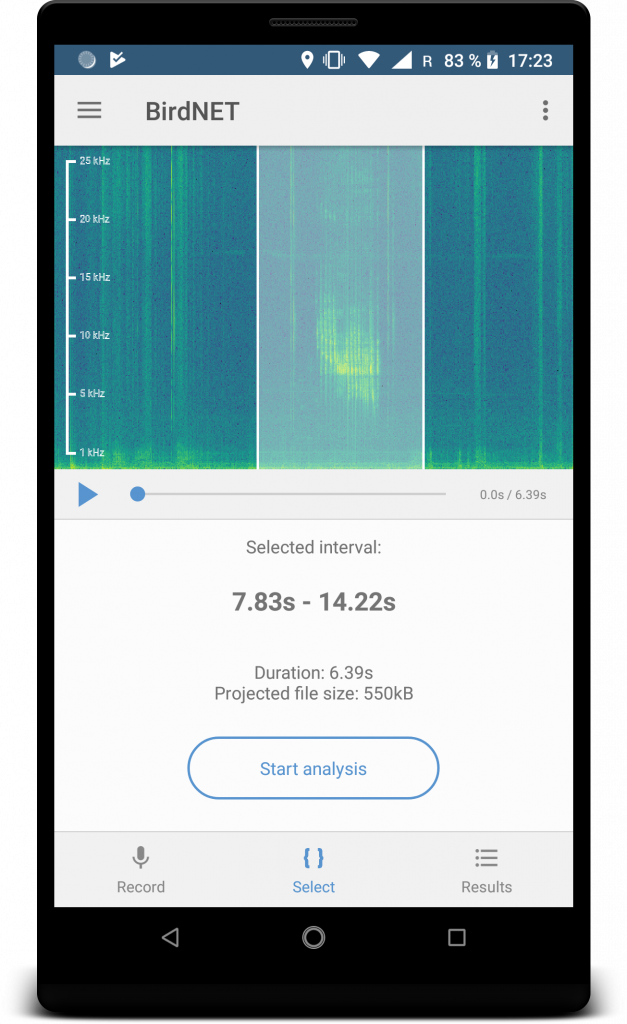
Task: Open the hamburger drawer menu
Action: [x=89, y=111]
